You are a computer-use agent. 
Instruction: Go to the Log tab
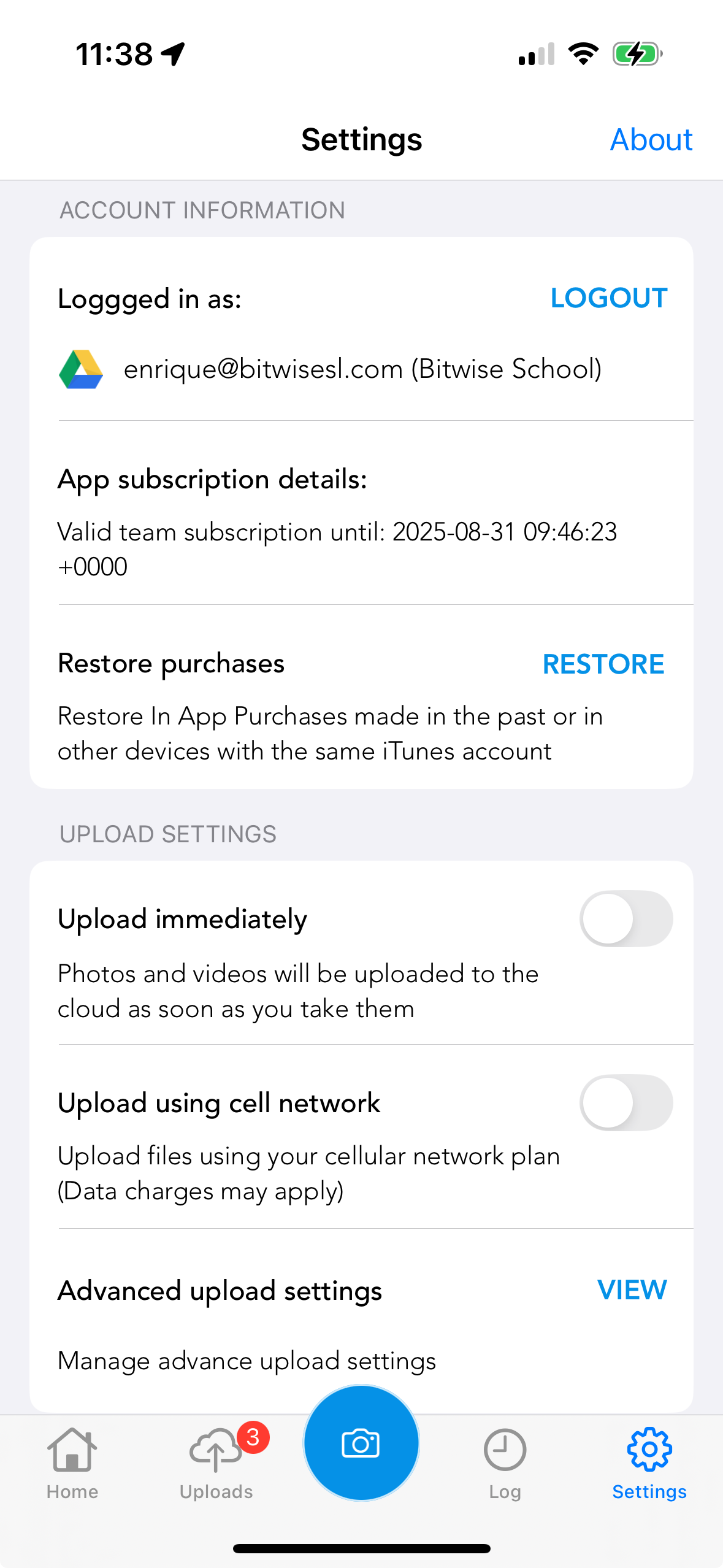[x=505, y=1463]
